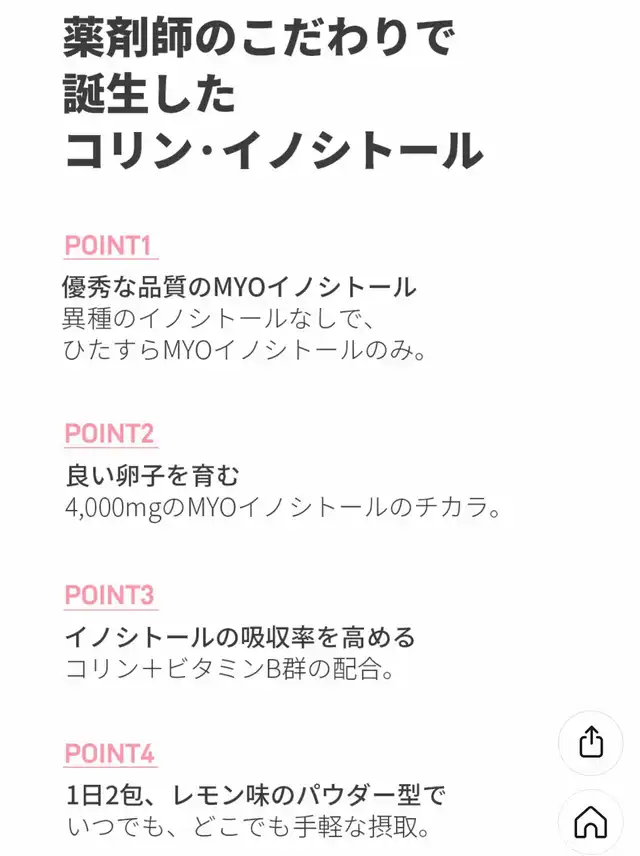640x856 pixels.
Task: Go to the home page
Action: (x=590, y=822)
